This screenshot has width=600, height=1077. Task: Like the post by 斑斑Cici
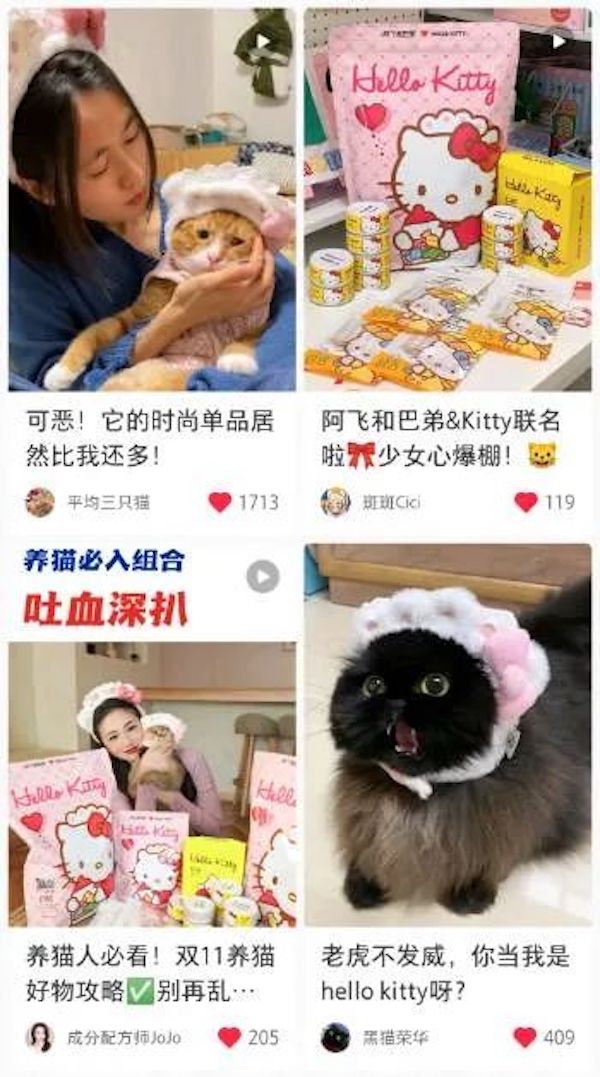click(x=526, y=502)
